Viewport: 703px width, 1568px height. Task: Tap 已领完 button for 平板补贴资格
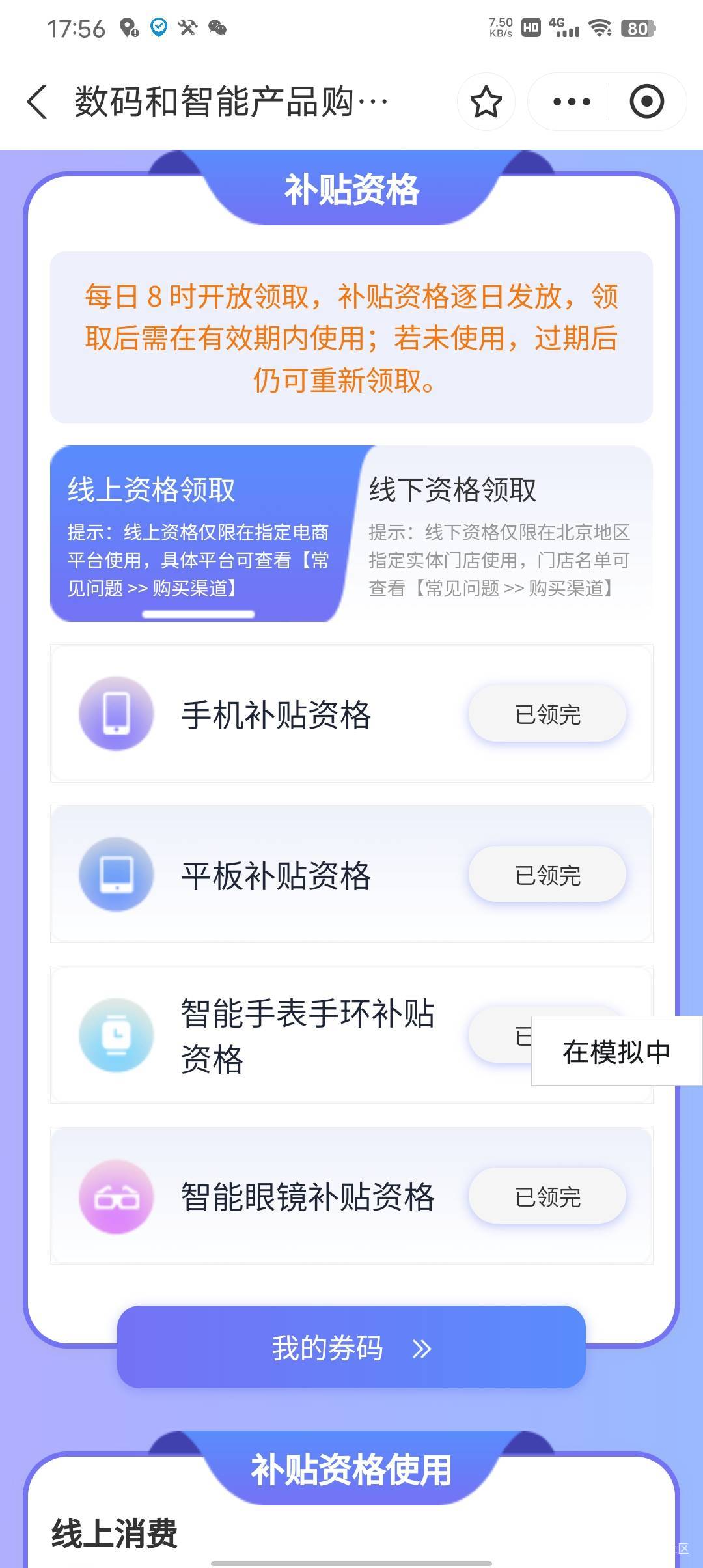tap(547, 875)
